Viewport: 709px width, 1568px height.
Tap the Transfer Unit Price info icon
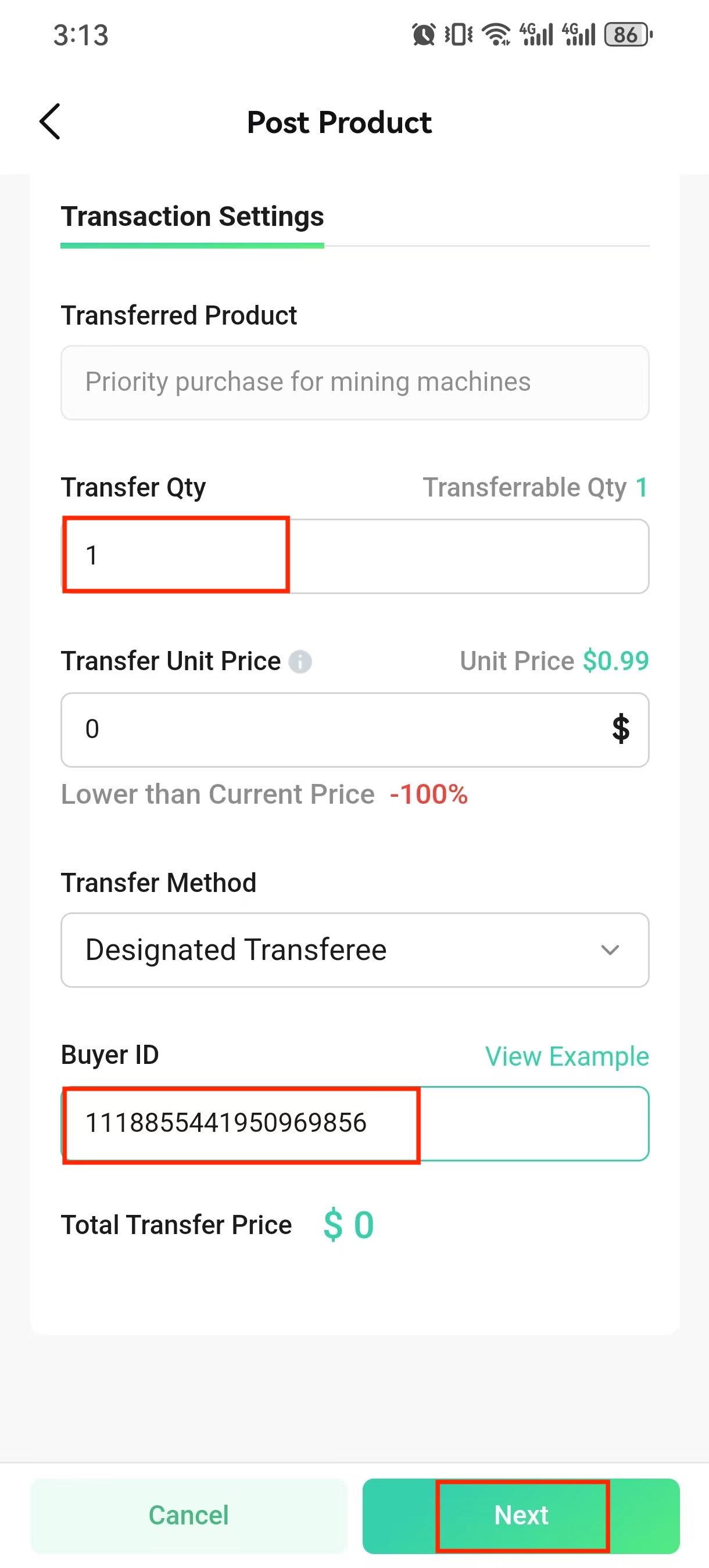click(300, 661)
